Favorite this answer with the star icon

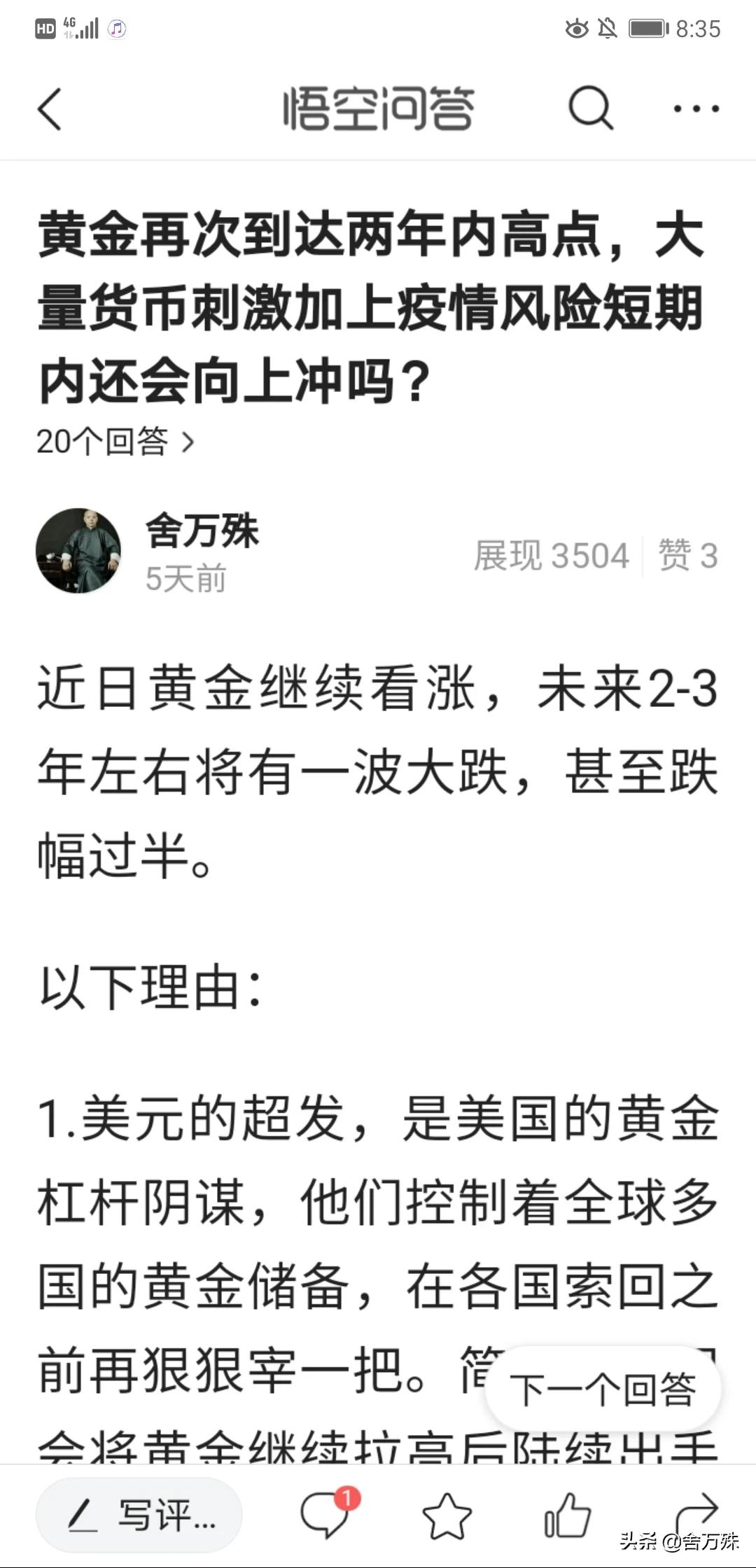(447, 1515)
